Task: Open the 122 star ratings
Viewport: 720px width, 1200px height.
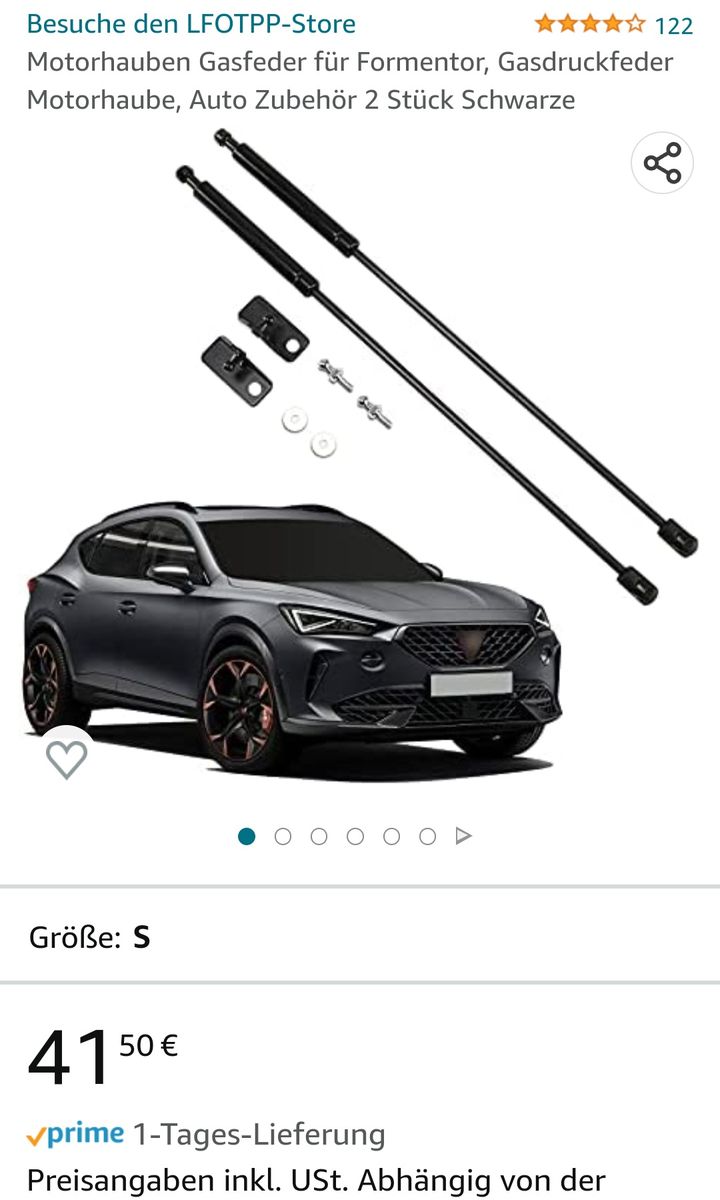Action: (x=613, y=25)
